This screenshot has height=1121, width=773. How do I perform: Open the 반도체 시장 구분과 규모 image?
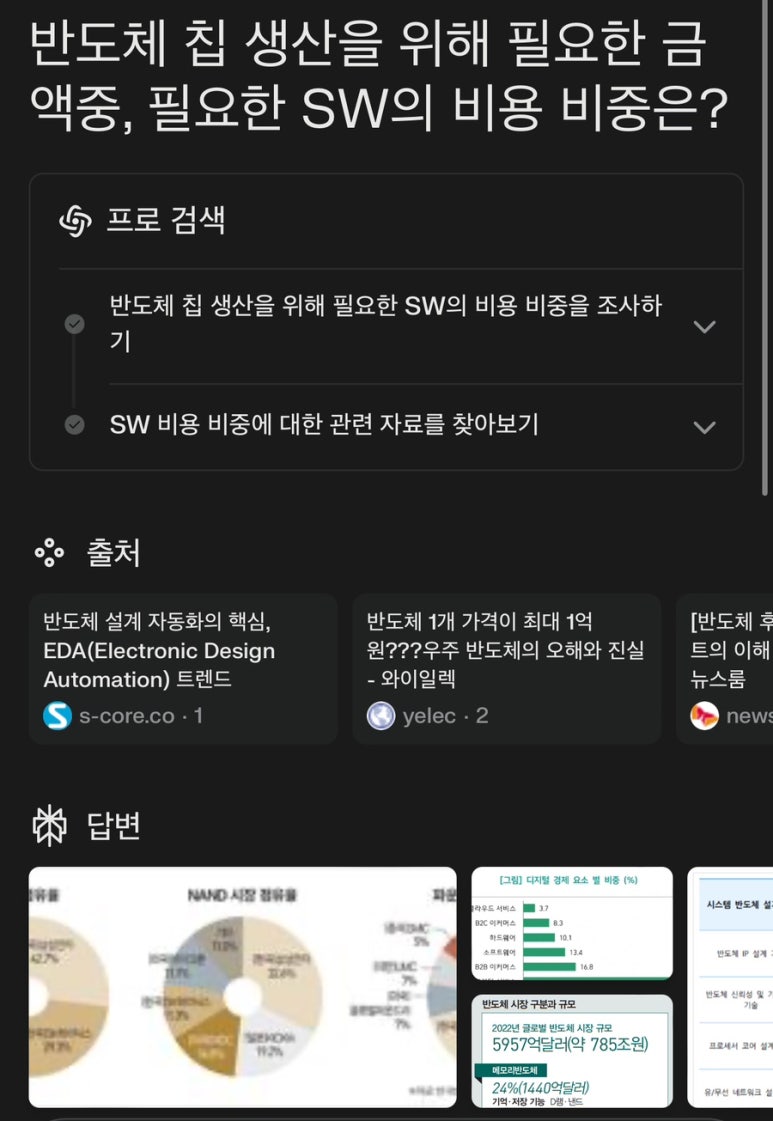571,1050
